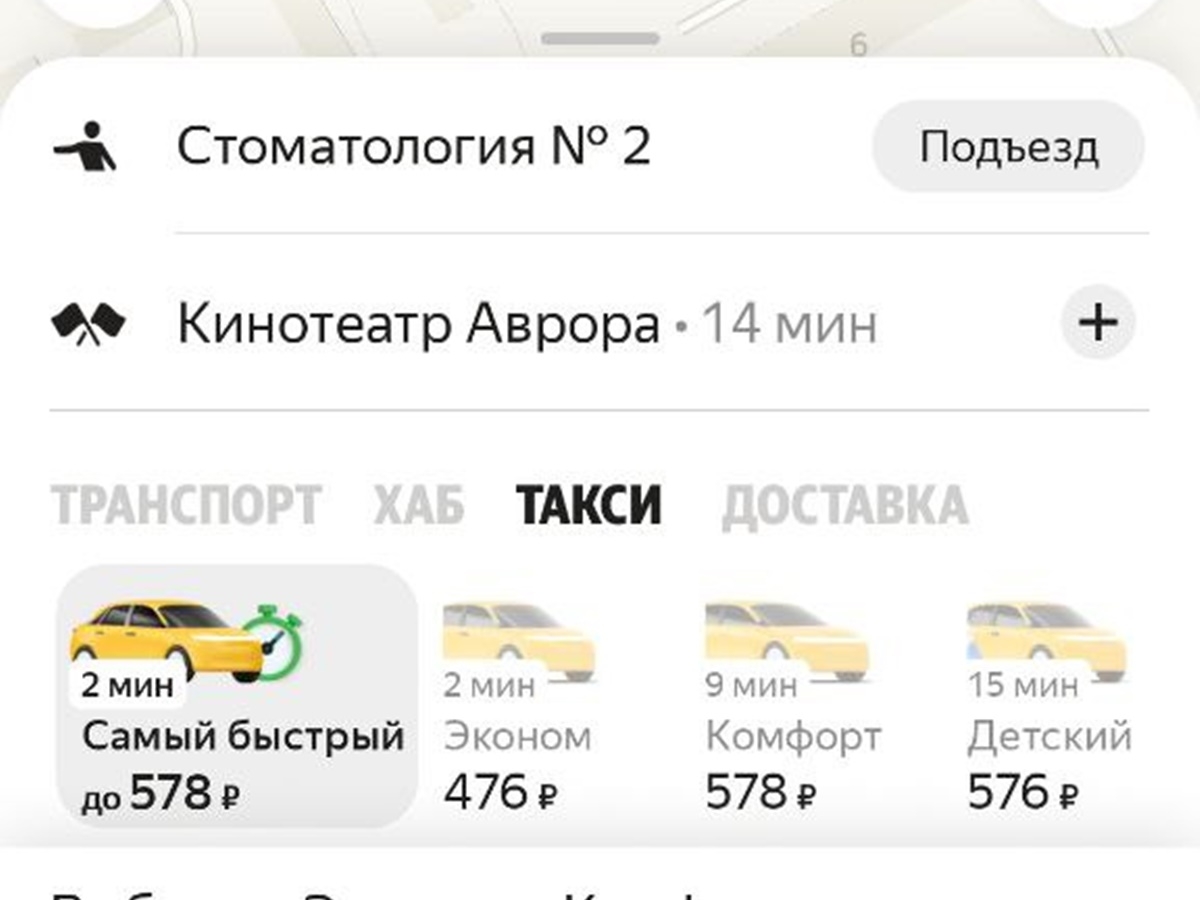This screenshot has width=1200, height=900.
Task: Change destination Кинотеатр Аврора
Action: click(418, 324)
